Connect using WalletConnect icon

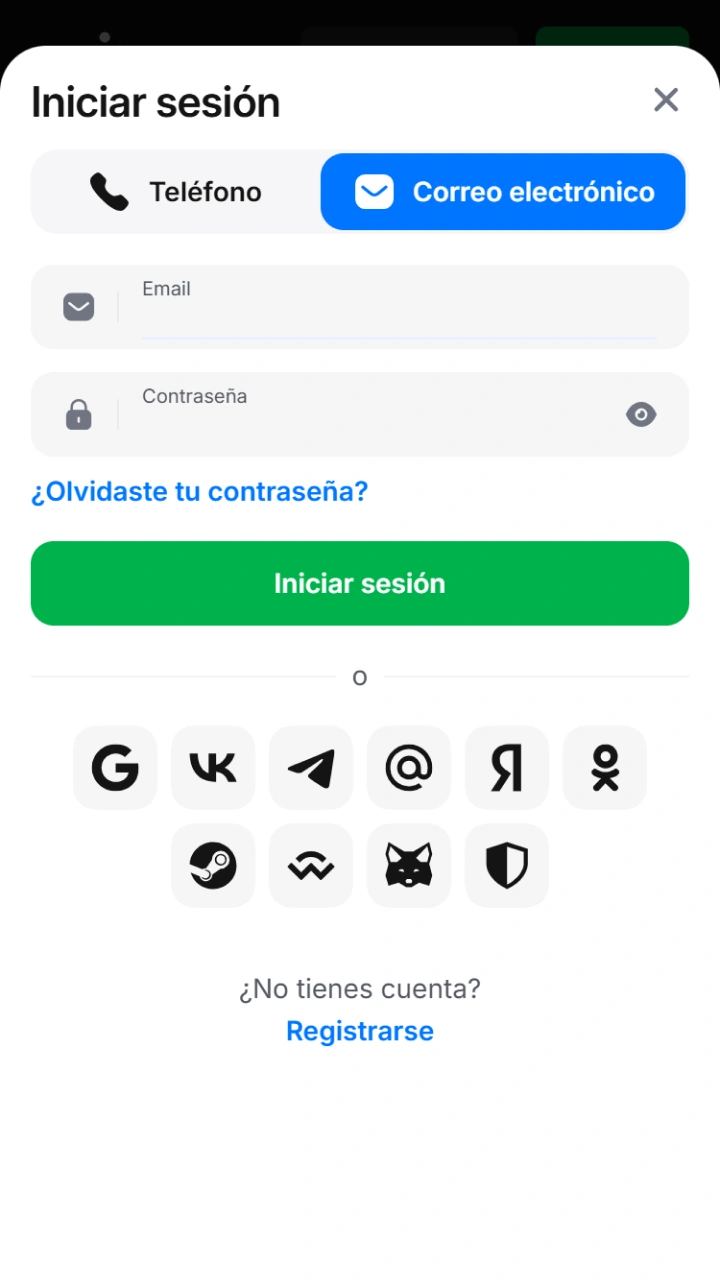click(x=311, y=865)
